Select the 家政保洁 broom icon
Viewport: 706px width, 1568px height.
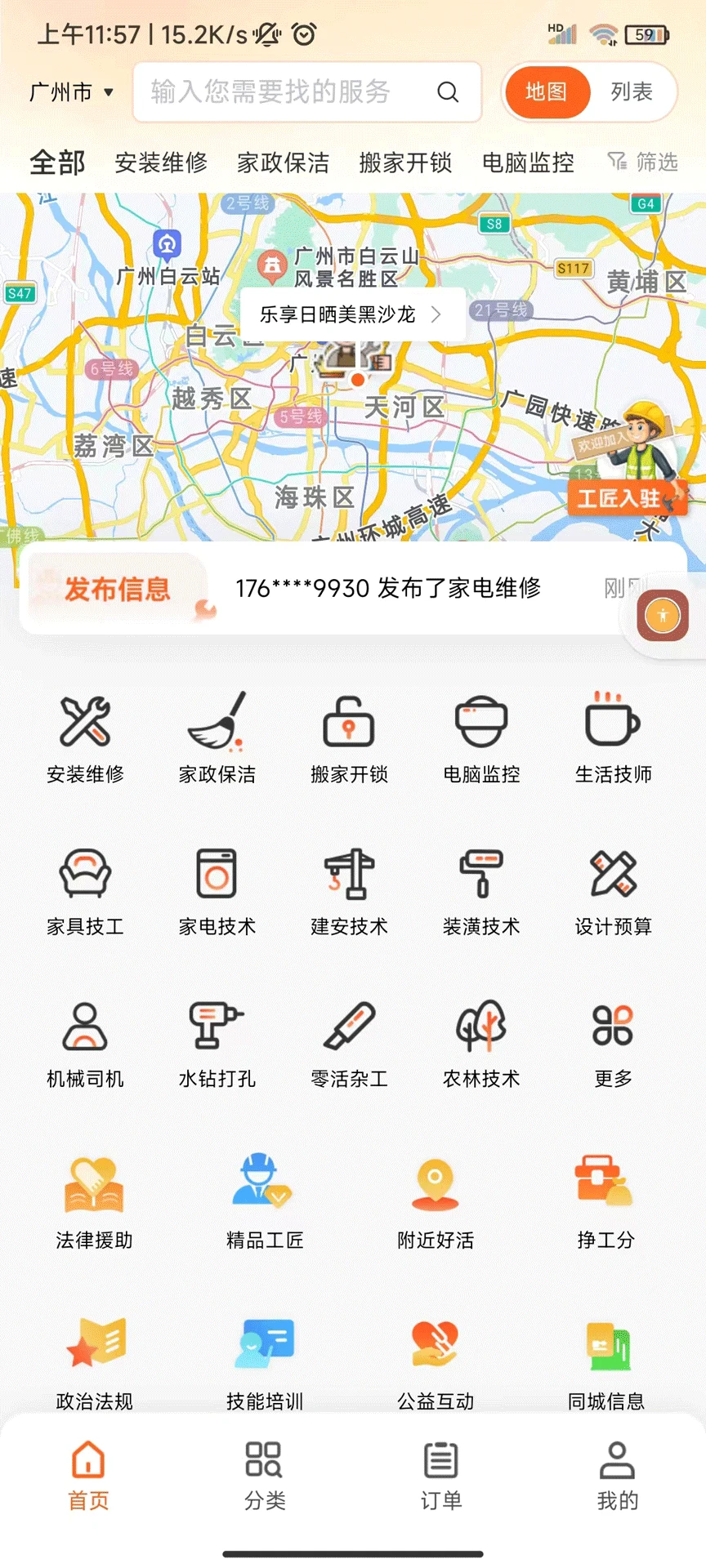tap(217, 723)
